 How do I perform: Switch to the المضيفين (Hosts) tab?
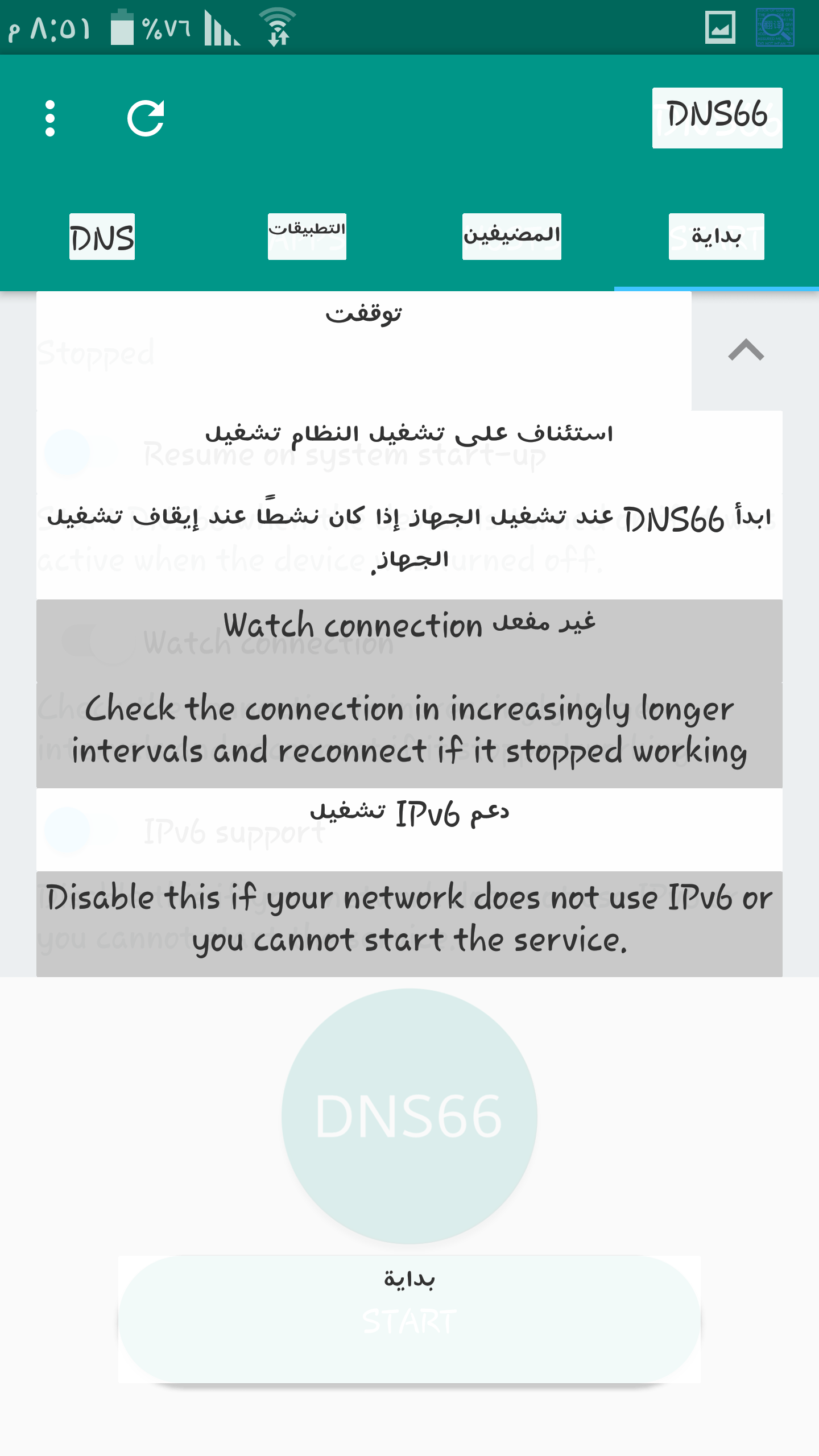(512, 237)
